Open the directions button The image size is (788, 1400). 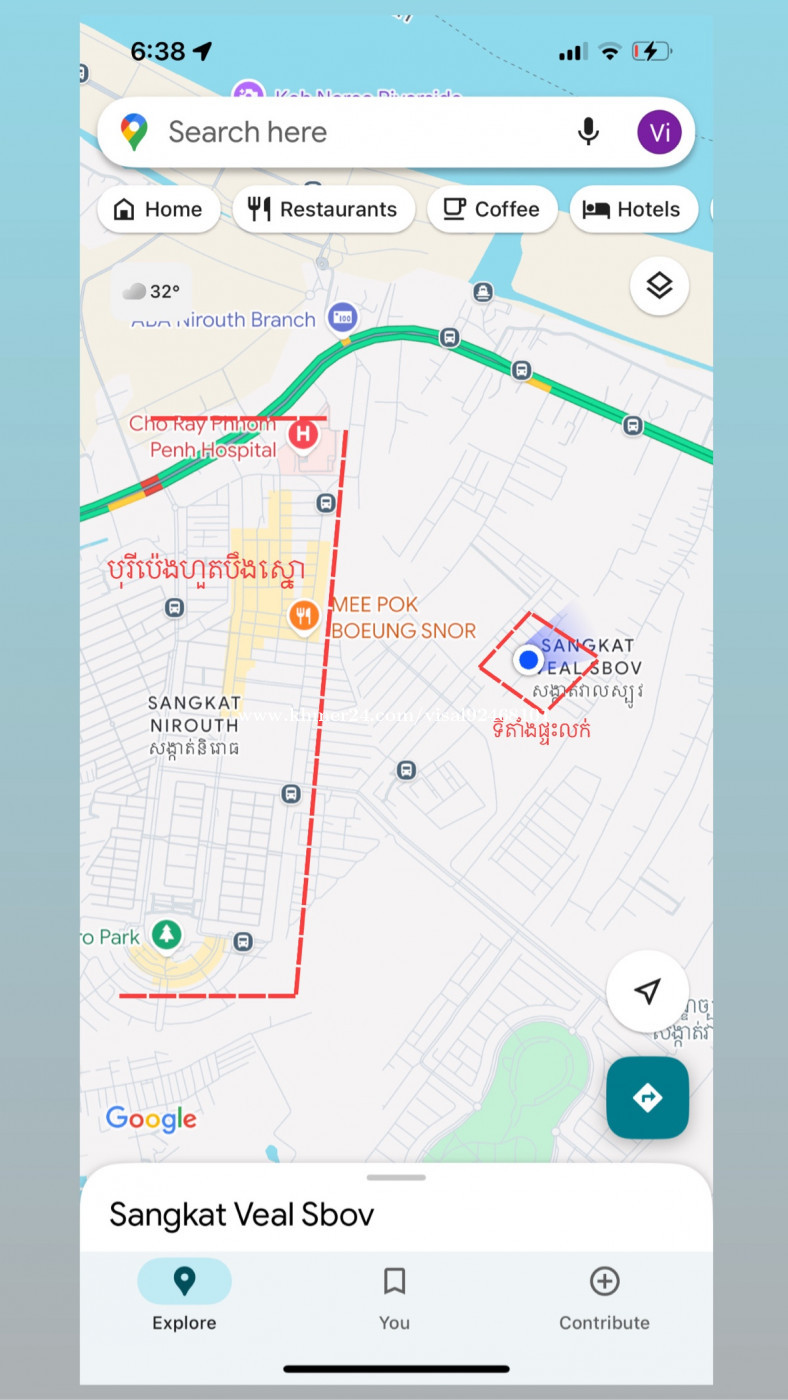tap(647, 1098)
